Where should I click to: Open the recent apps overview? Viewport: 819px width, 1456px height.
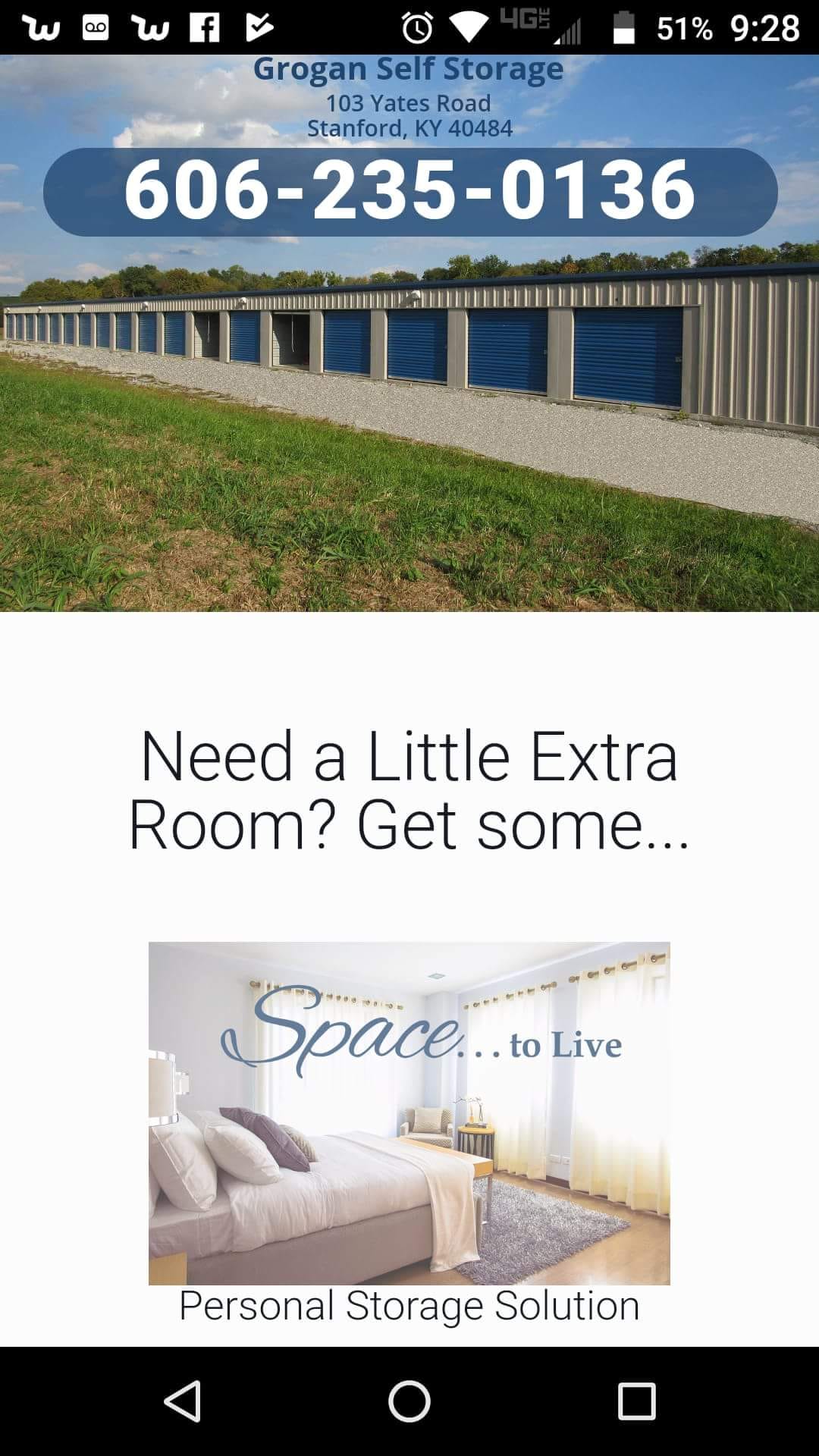(635, 1401)
